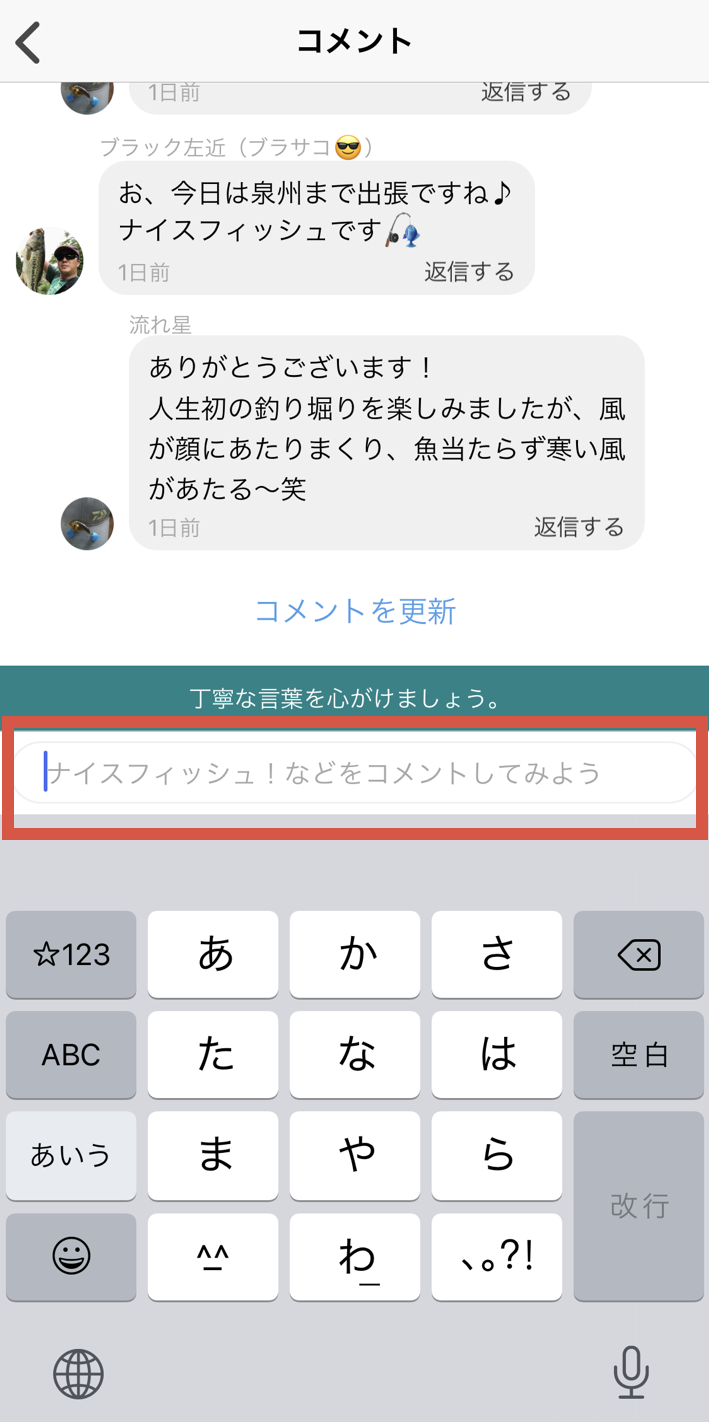
Task: Tap 返信する on ブラック左近's comment
Action: pyautogui.click(x=468, y=272)
